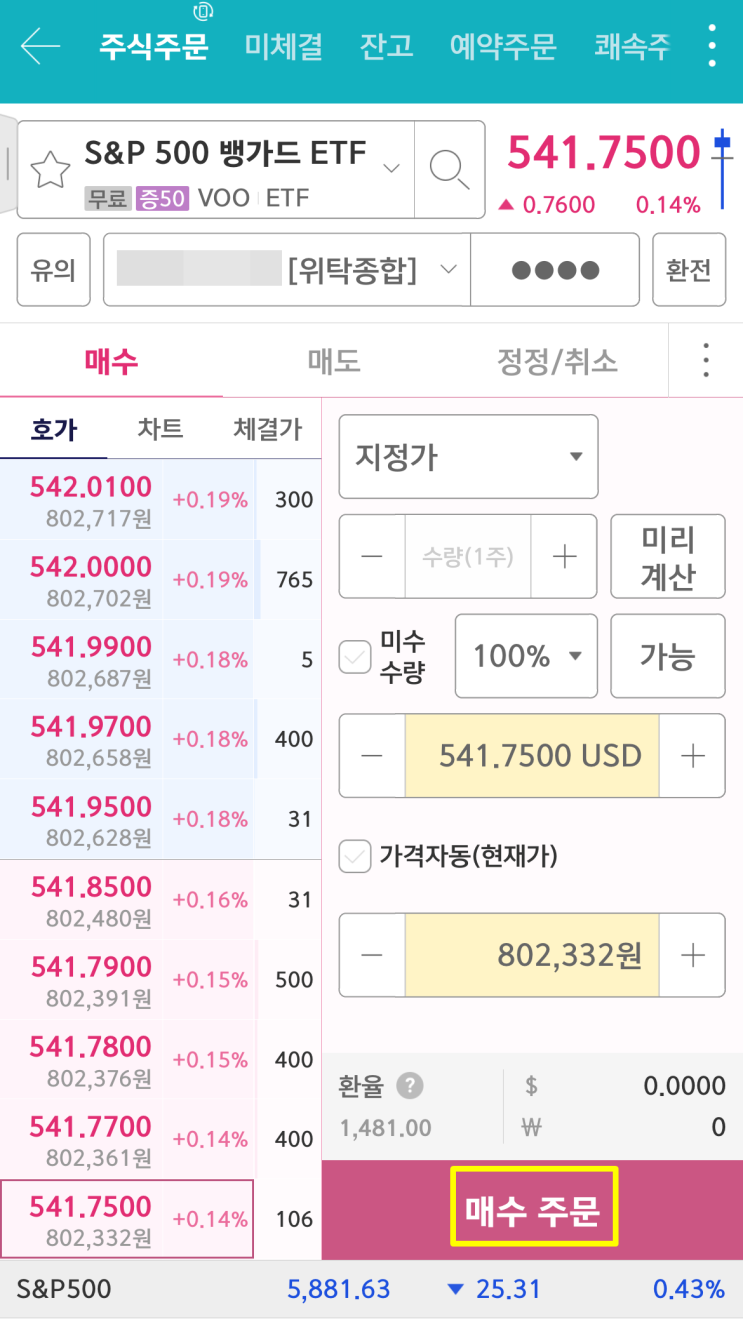Tap the 환전 currency exchange button
This screenshot has width=743, height=1324.
click(689, 268)
